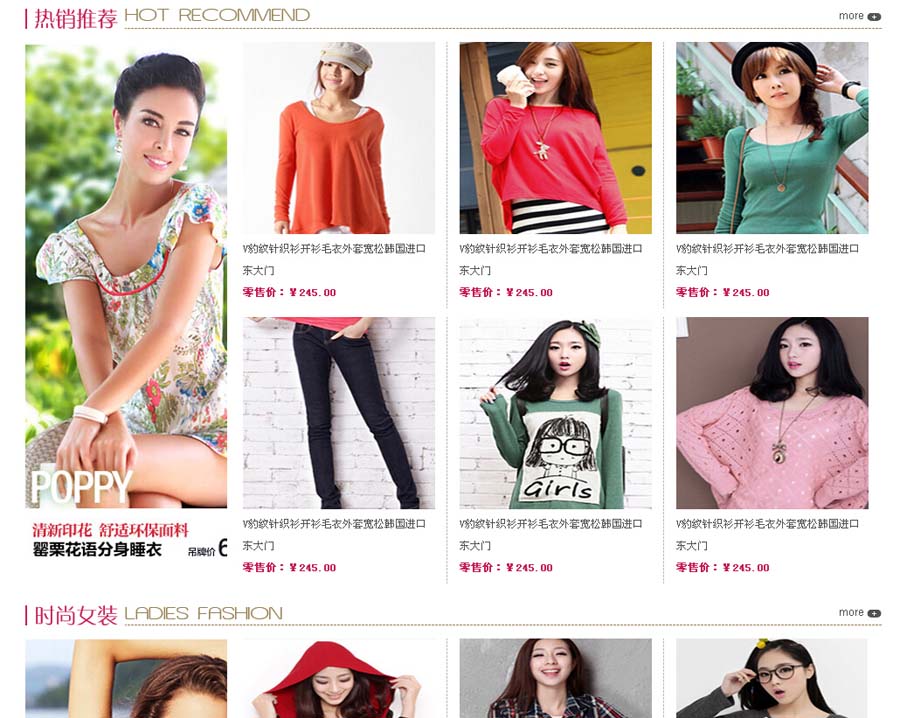
Task: Open the dark skinny jeans product tile
Action: [338, 413]
